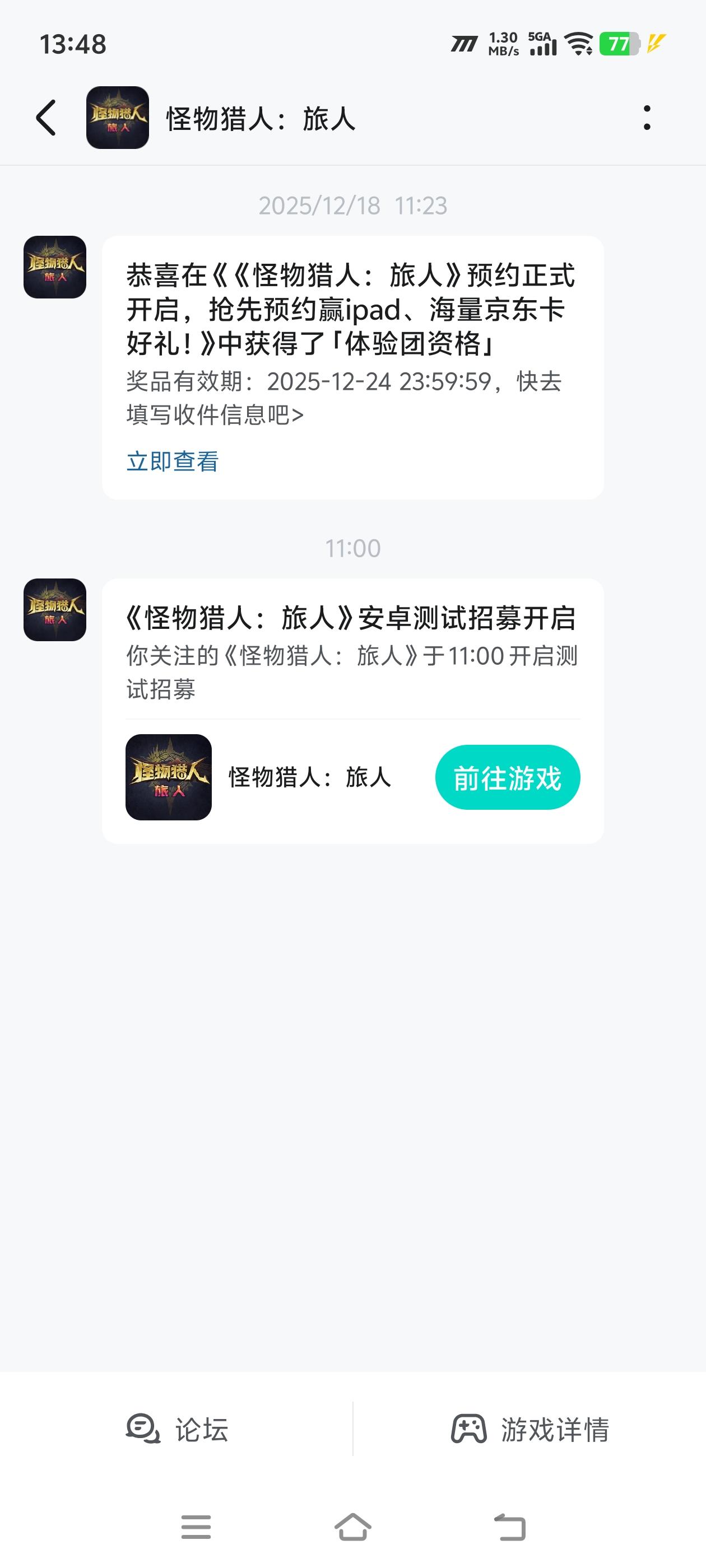The width and height of the screenshot is (706, 1568).
Task: Tap the 立即查看 link
Action: [173, 461]
